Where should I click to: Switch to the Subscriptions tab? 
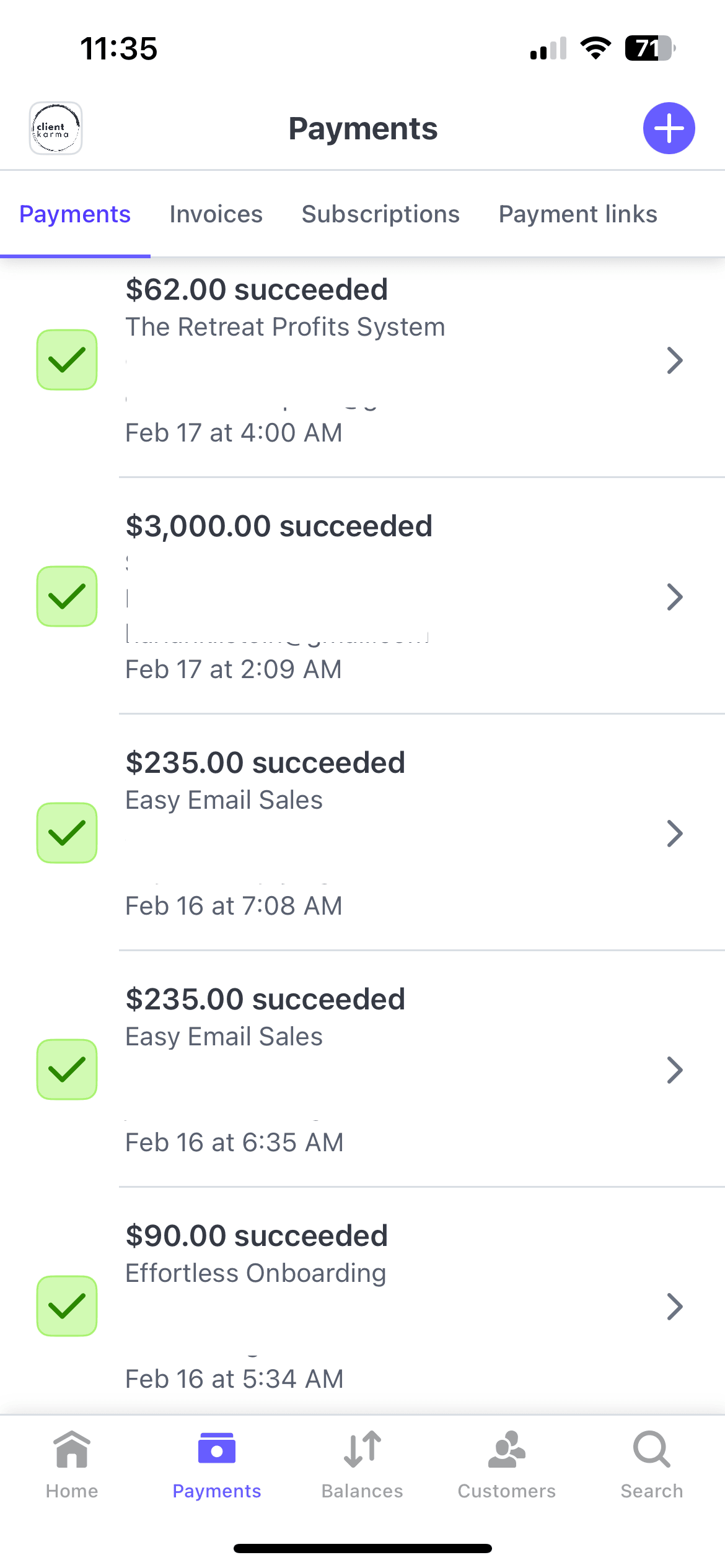coord(380,214)
